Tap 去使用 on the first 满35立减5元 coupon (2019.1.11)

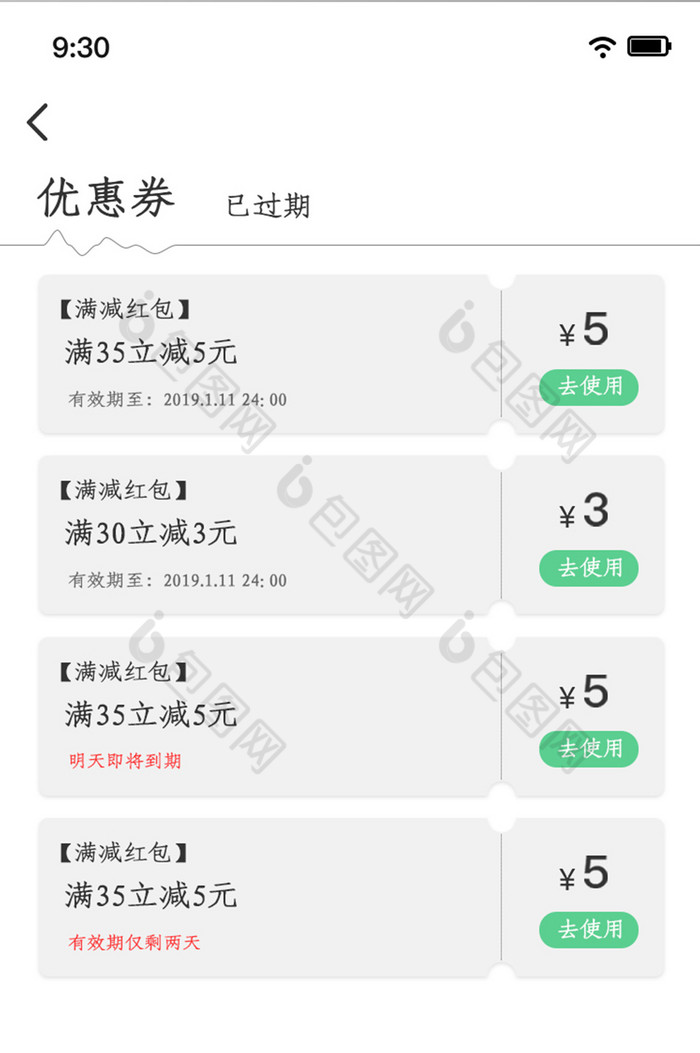589,387
